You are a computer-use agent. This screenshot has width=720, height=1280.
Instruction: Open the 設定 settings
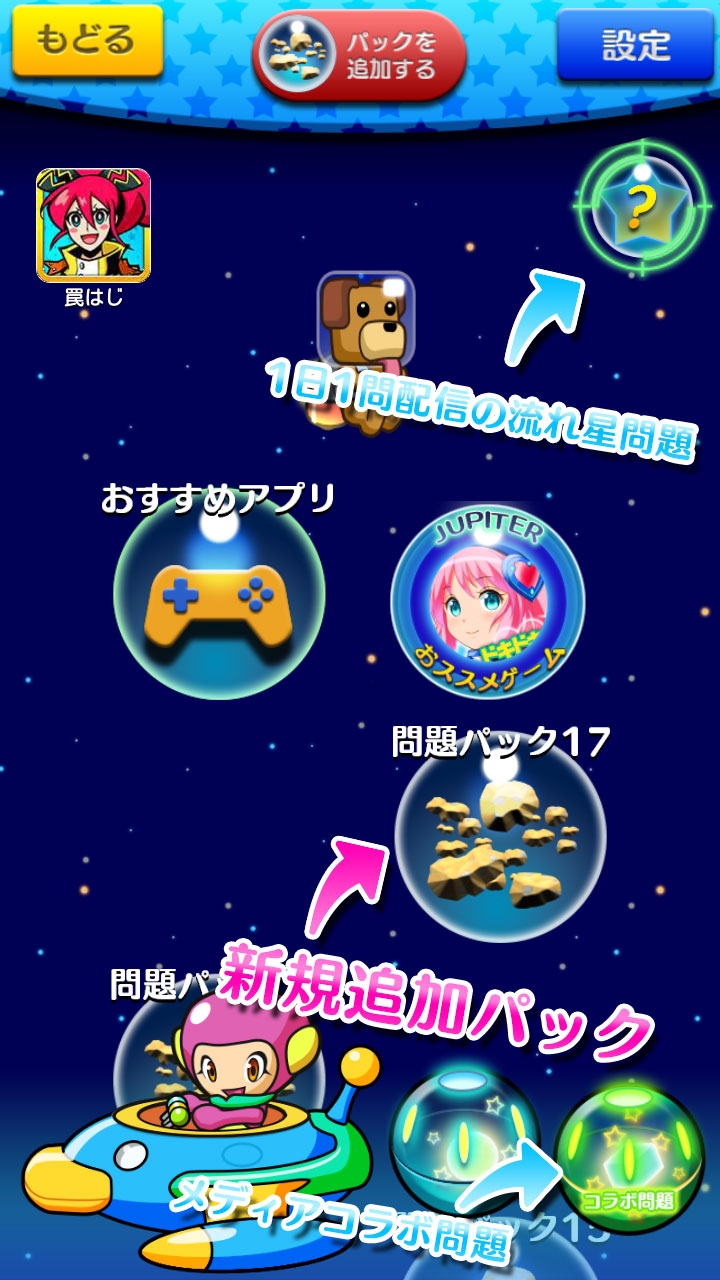[x=635, y=45]
